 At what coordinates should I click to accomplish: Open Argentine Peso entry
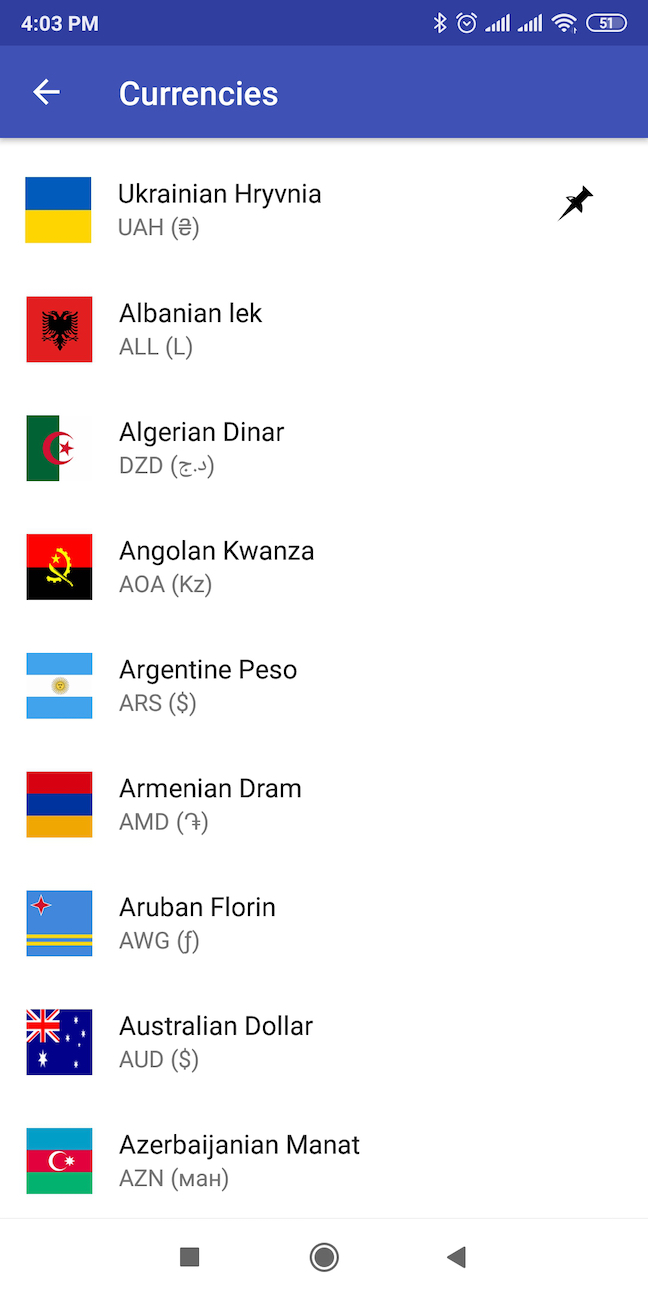[x=208, y=685]
